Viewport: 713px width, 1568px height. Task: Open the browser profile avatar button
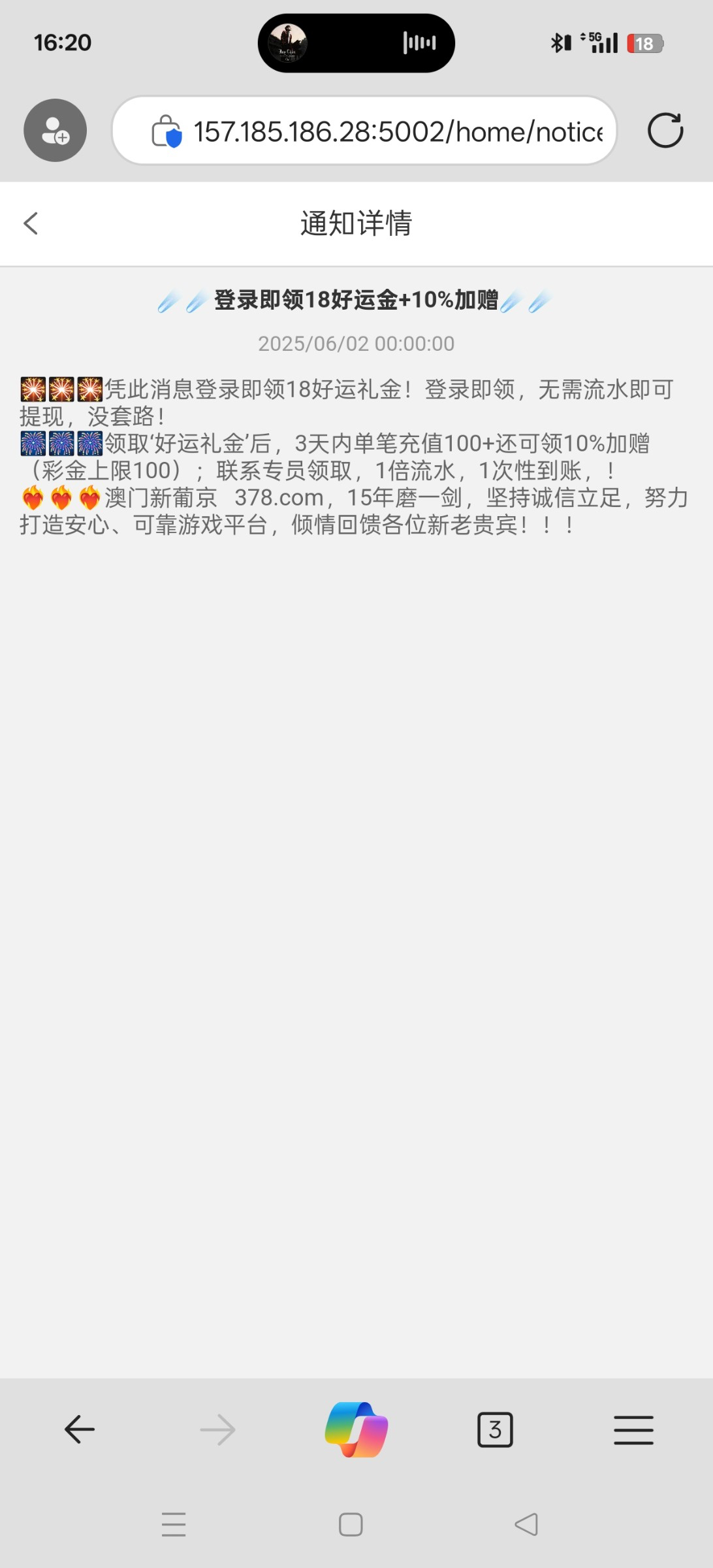pos(55,131)
